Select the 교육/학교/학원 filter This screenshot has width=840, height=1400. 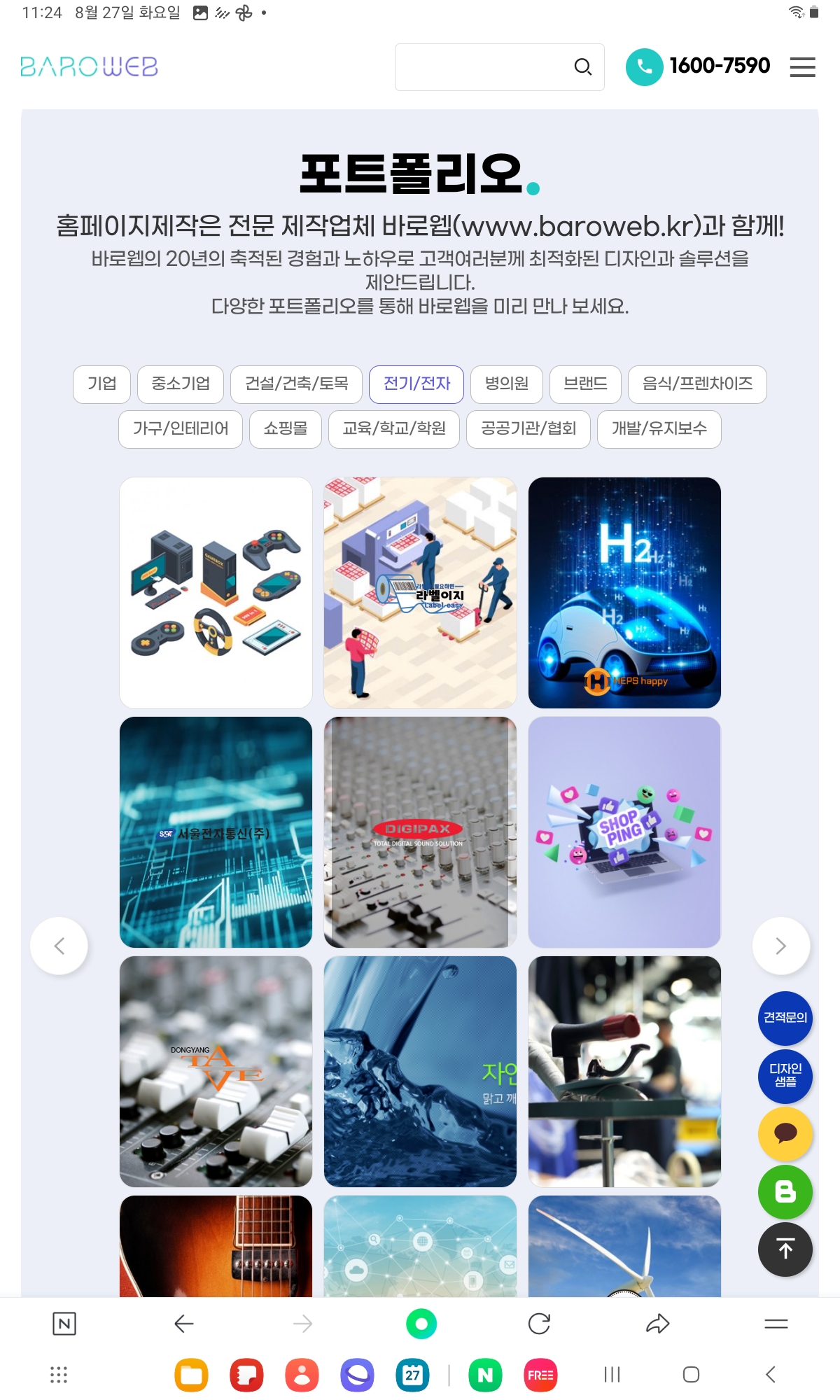(x=393, y=428)
